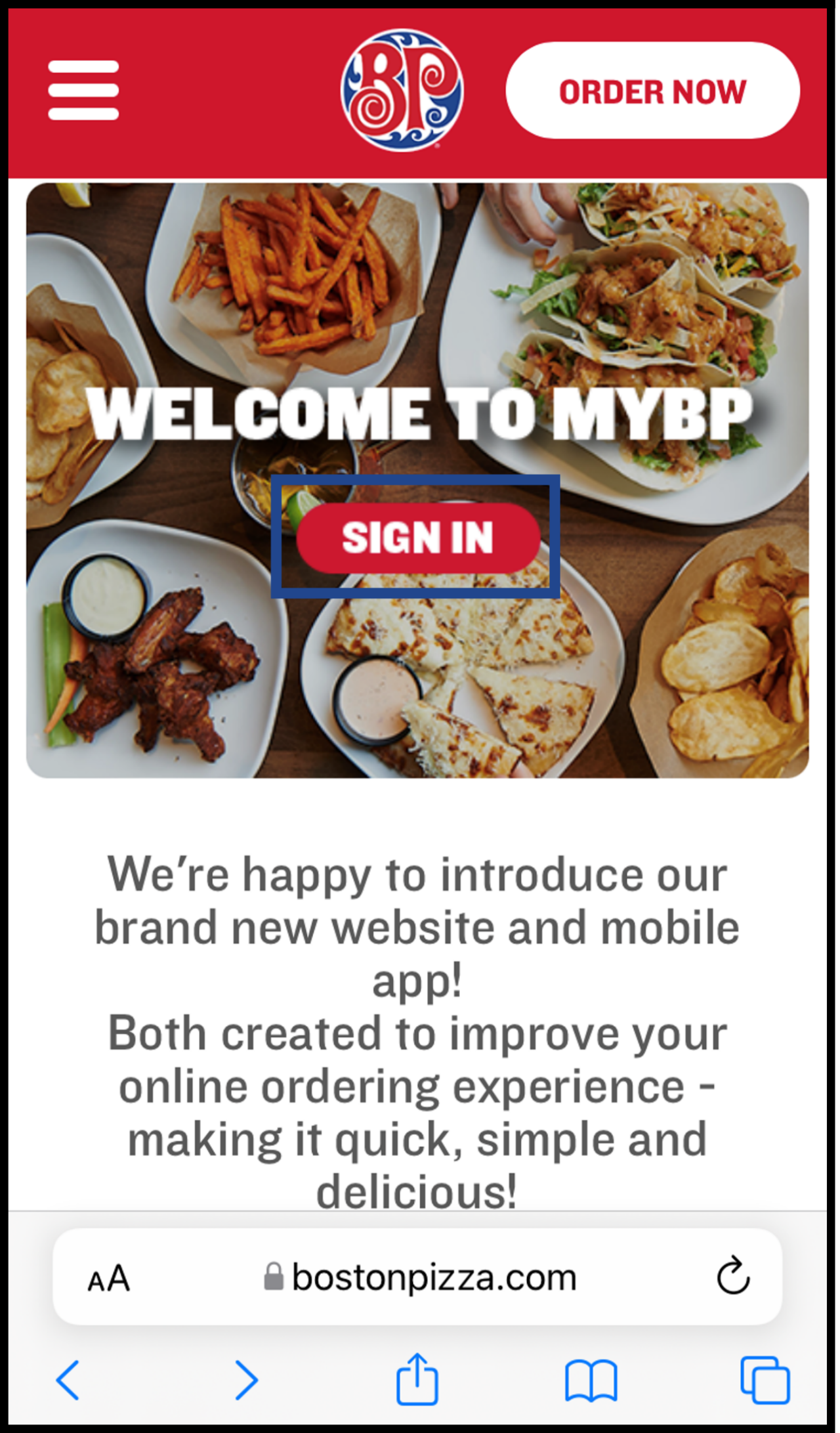Go back in Safari
The image size is (840, 1433).
tap(68, 1380)
